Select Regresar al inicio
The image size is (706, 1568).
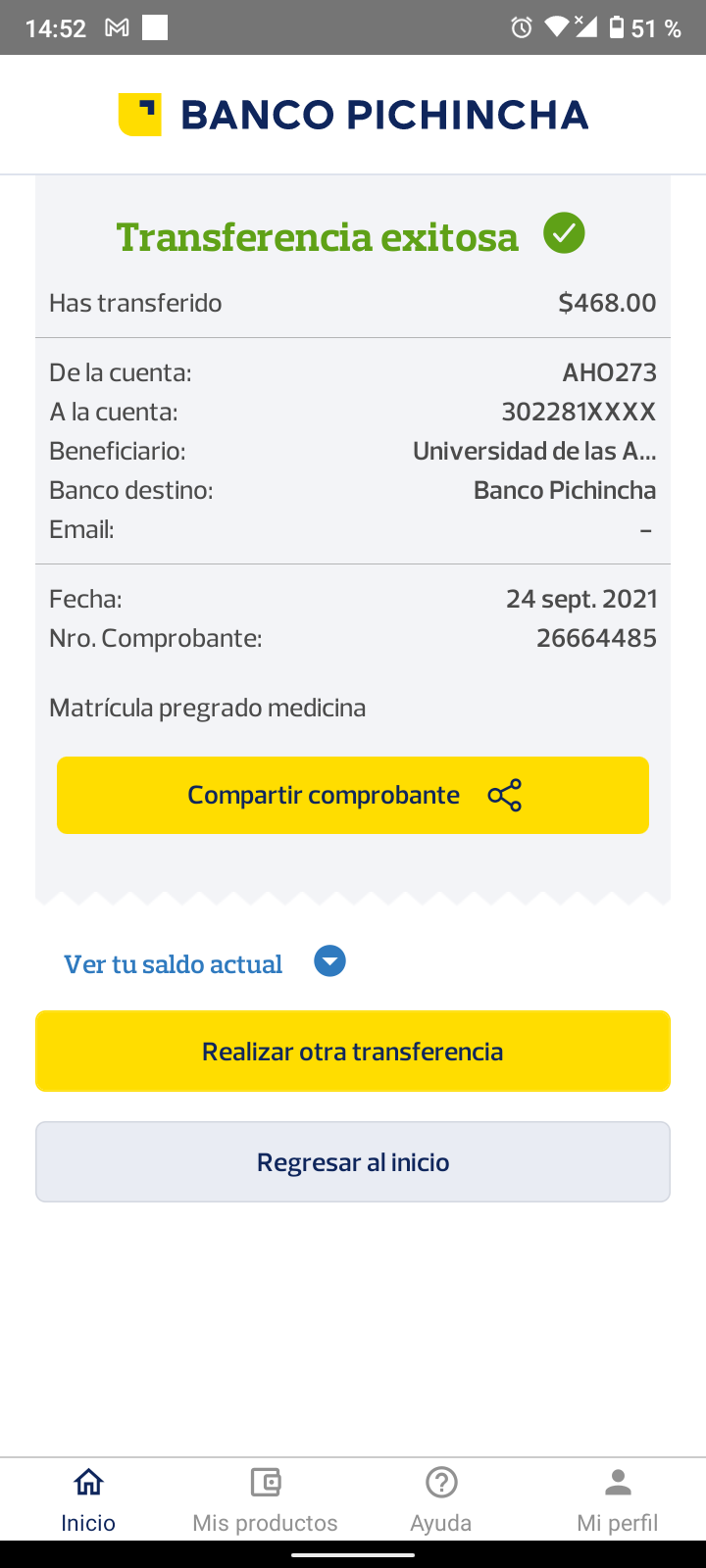[353, 1162]
